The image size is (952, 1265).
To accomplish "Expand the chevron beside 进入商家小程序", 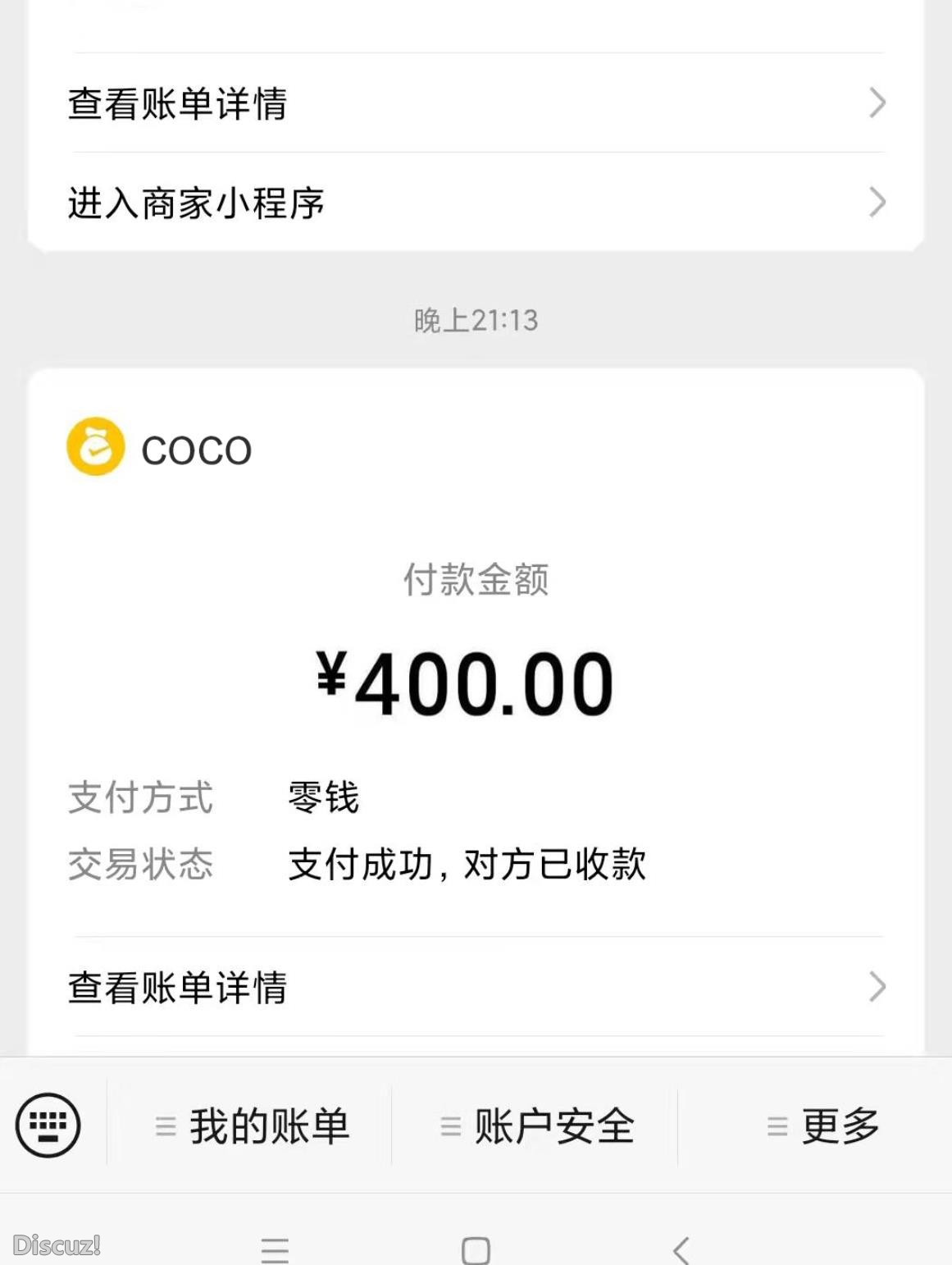I will coord(877,201).
